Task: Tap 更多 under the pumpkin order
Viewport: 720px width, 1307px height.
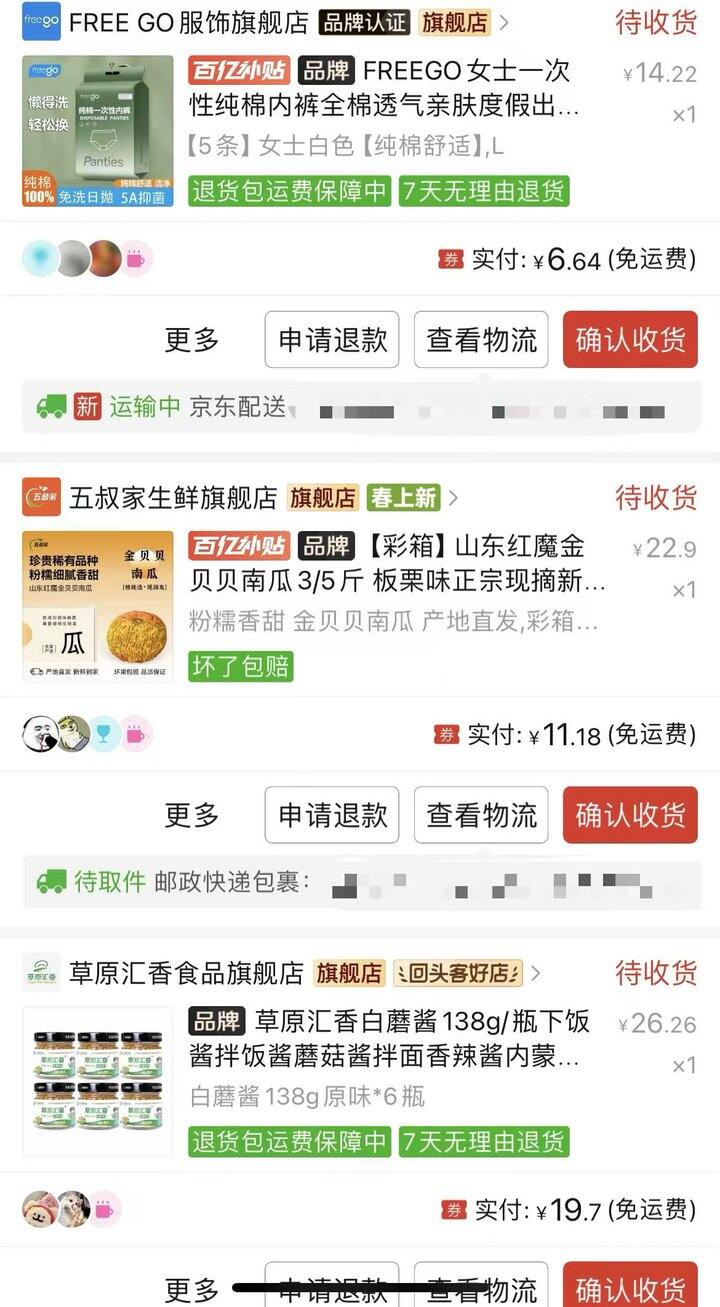Action: point(191,815)
